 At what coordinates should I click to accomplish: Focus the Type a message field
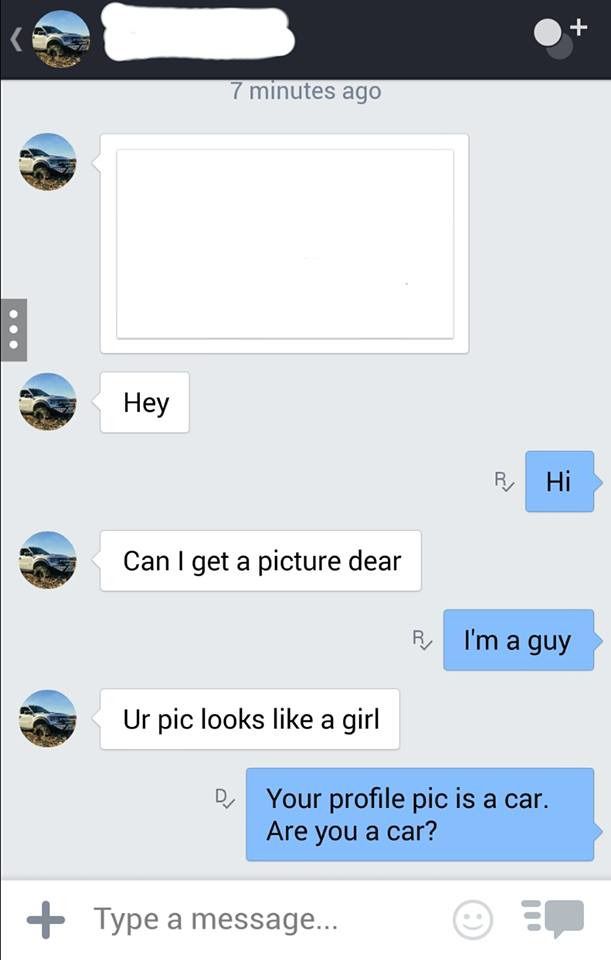coord(260,919)
